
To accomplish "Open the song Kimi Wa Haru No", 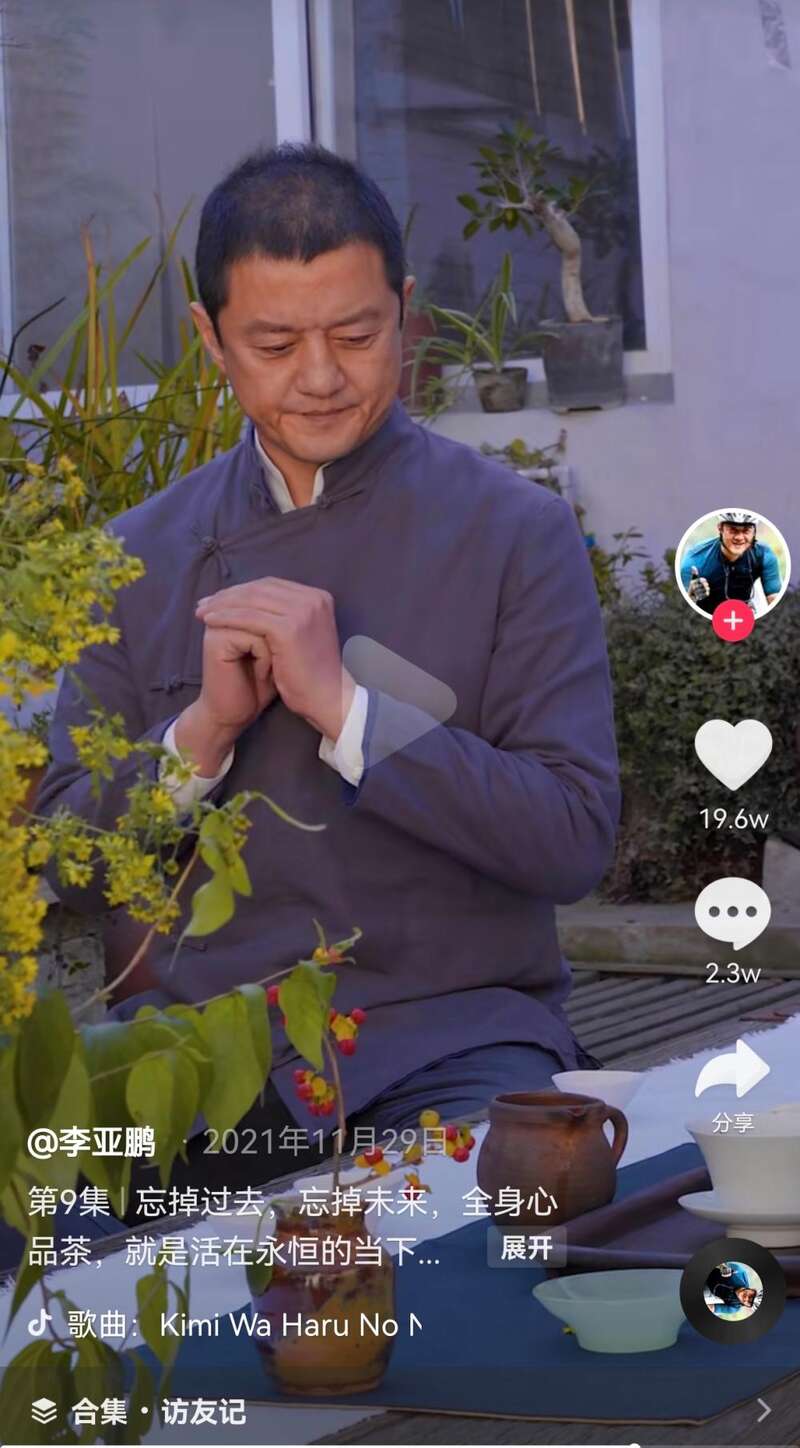I will [290, 1325].
